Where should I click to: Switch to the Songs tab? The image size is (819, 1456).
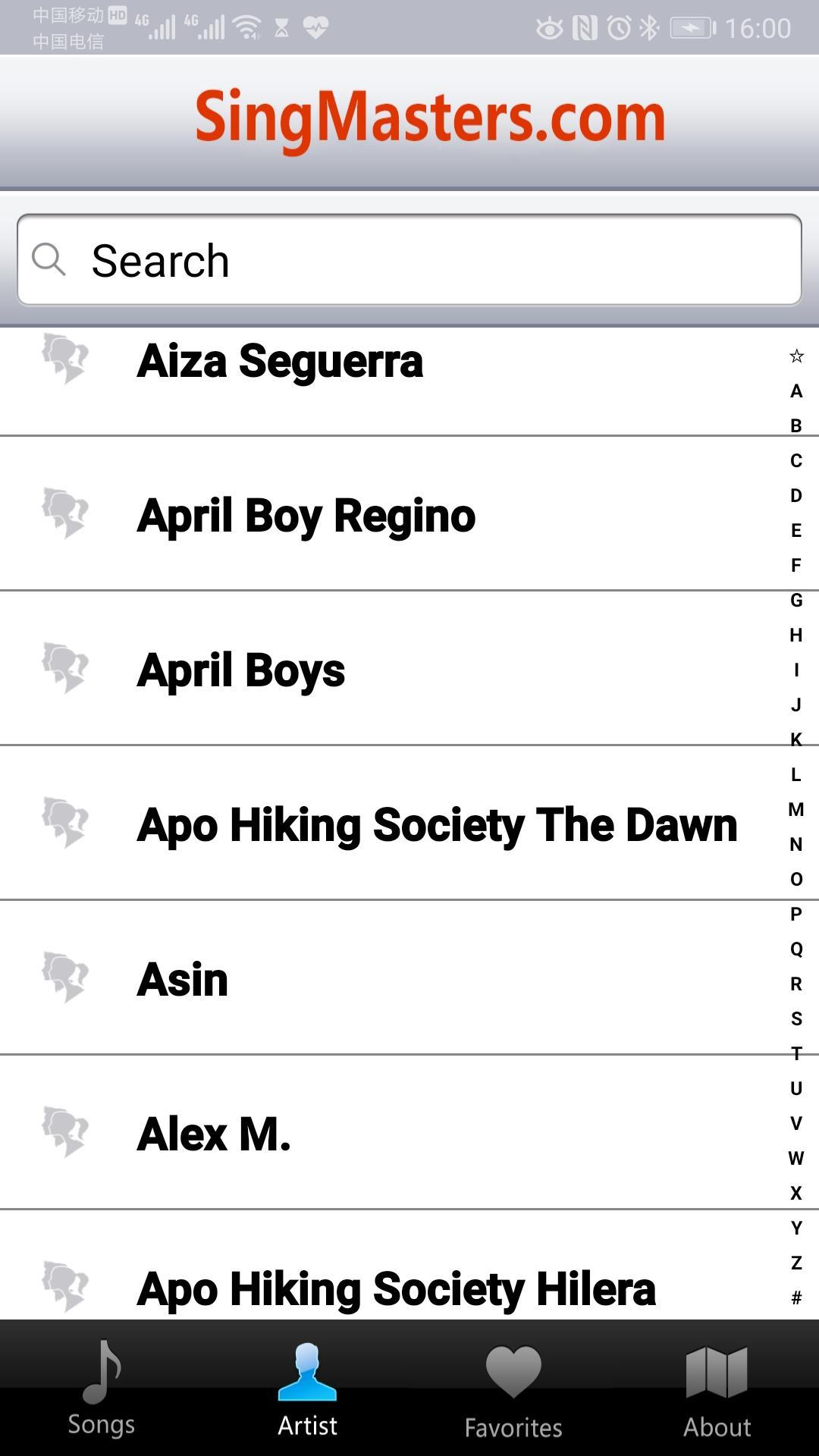coord(102,1389)
